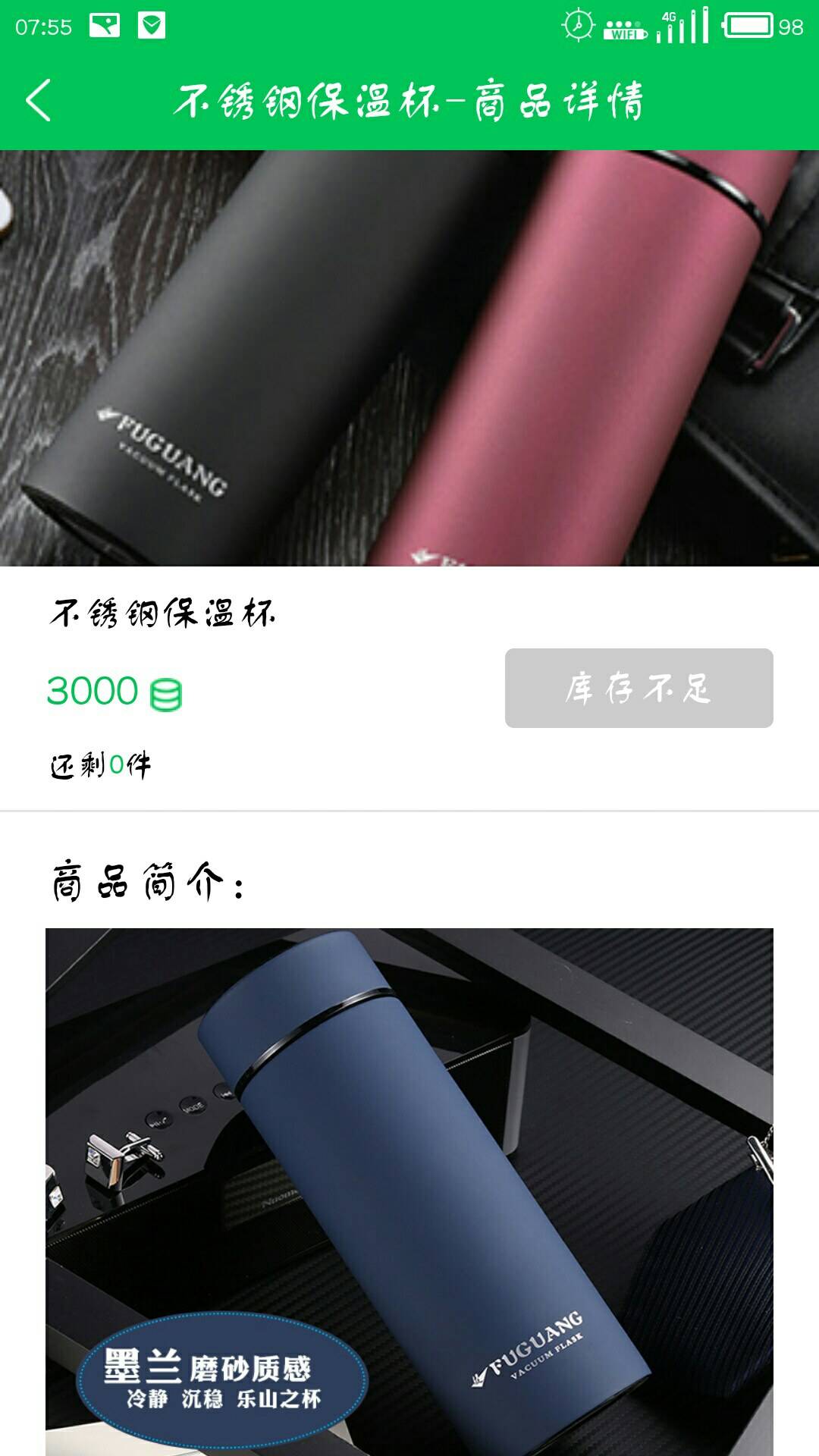This screenshot has width=819, height=1456.
Task: Open the product banner image of thermos cups
Action: click(409, 358)
